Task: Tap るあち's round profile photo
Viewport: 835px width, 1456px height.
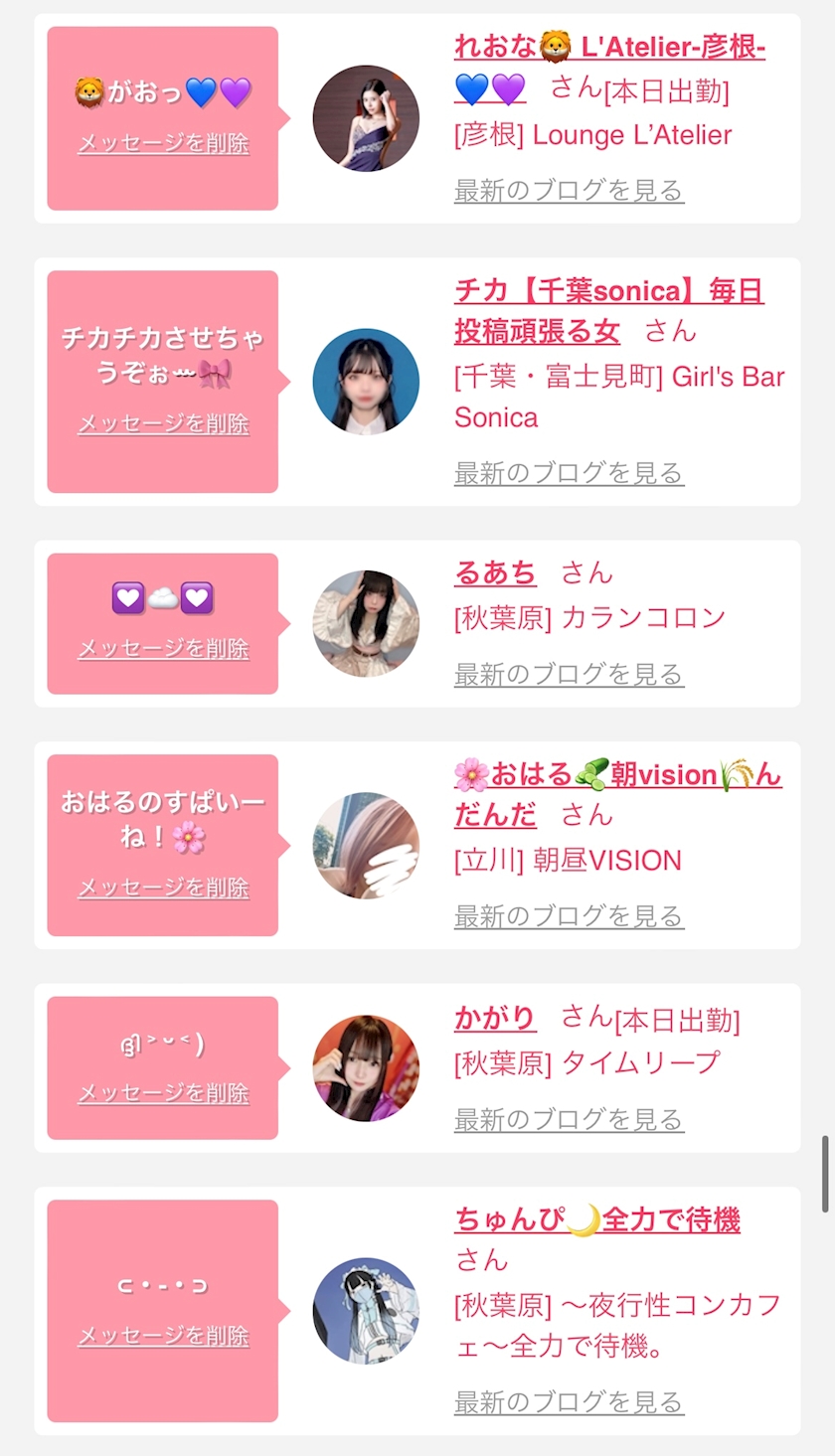Action: click(x=366, y=623)
